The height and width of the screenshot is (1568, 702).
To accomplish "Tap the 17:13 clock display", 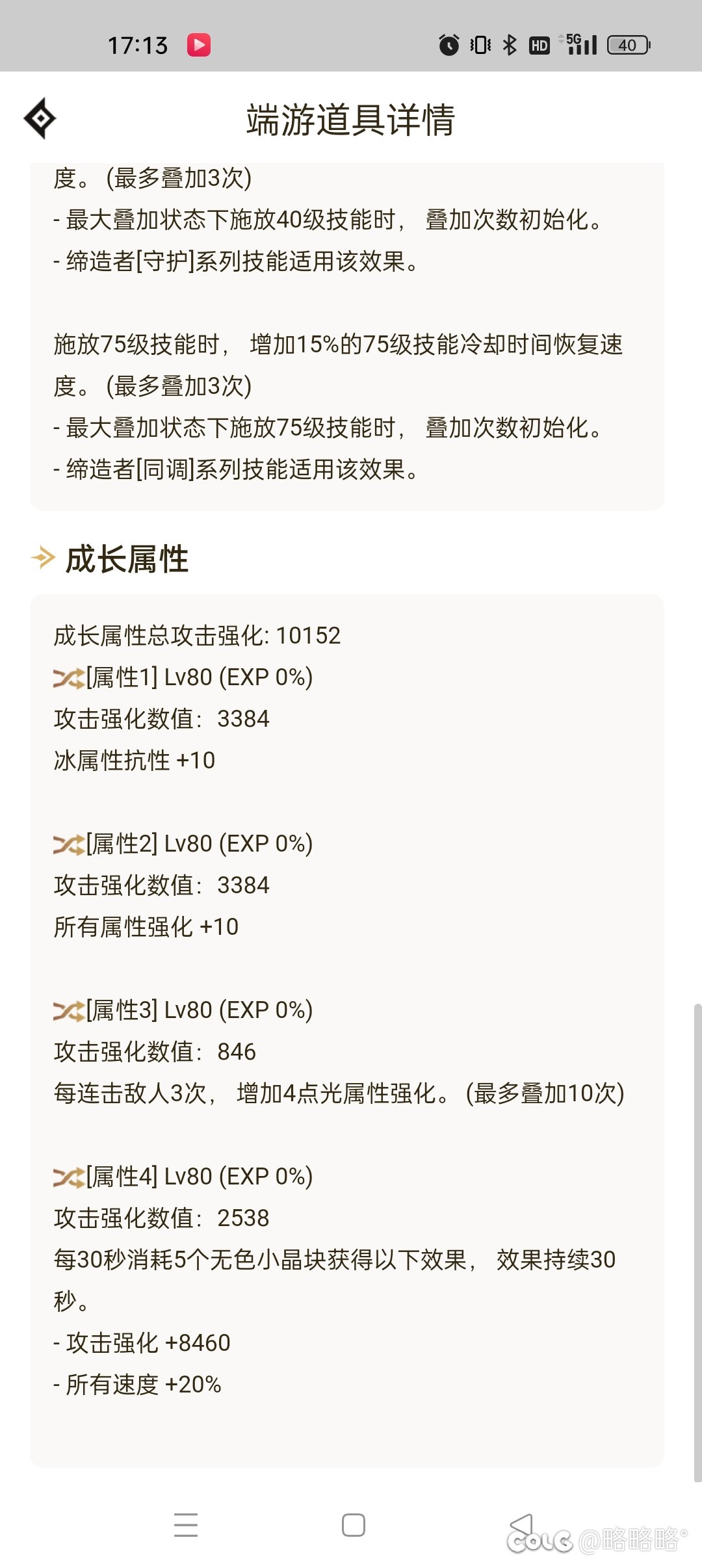I will (x=136, y=44).
